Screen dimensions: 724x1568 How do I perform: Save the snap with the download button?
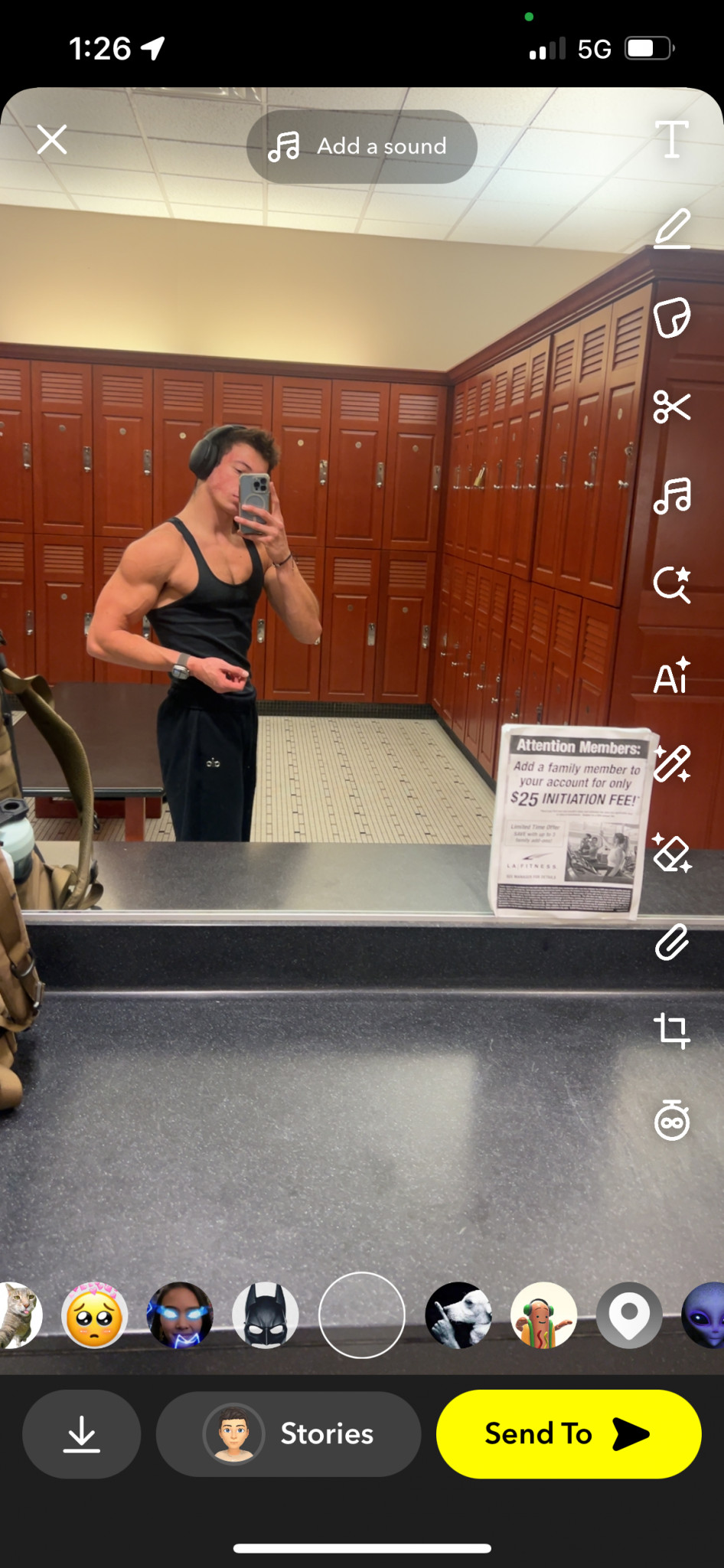click(82, 1433)
